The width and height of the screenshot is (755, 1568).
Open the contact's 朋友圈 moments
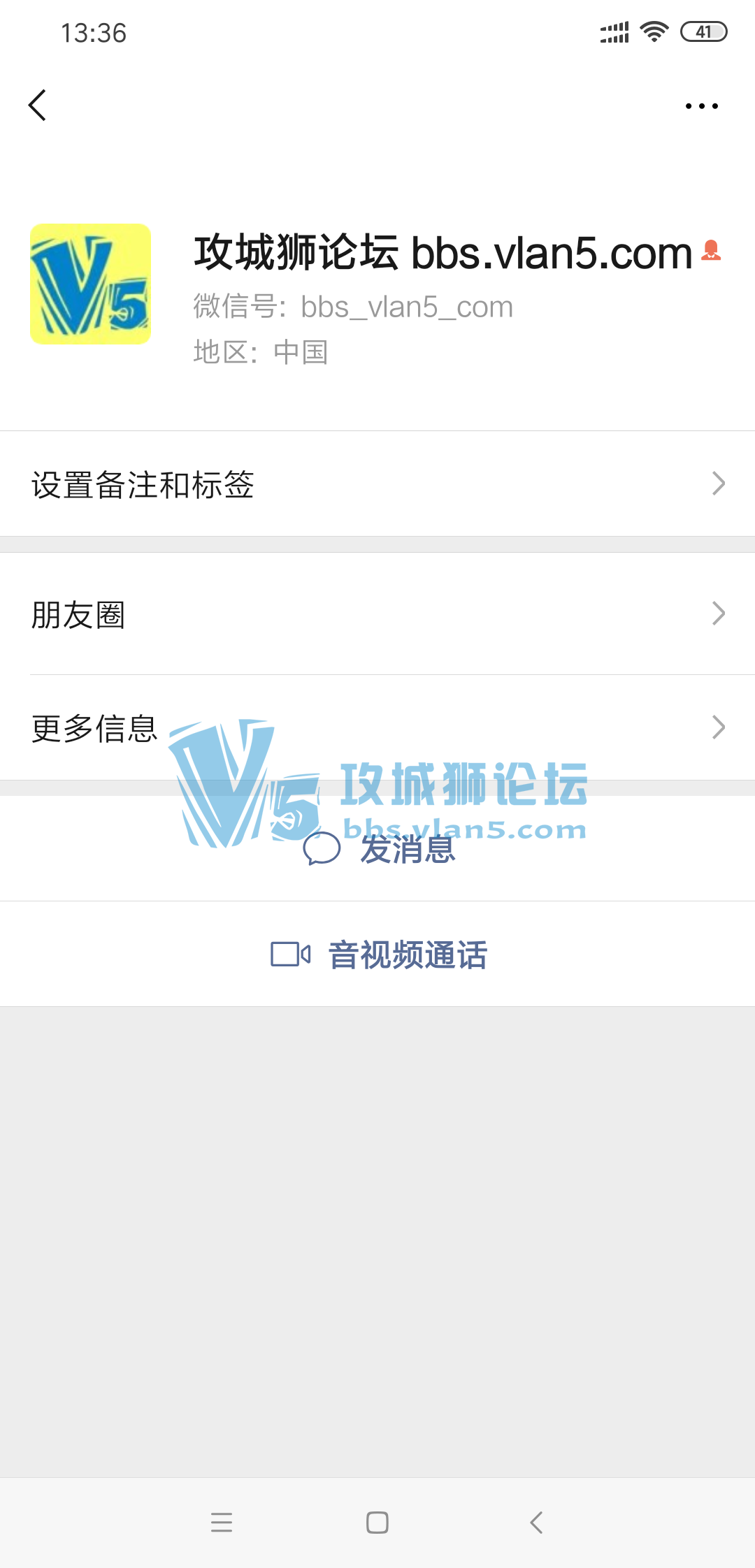pyautogui.click(x=377, y=614)
